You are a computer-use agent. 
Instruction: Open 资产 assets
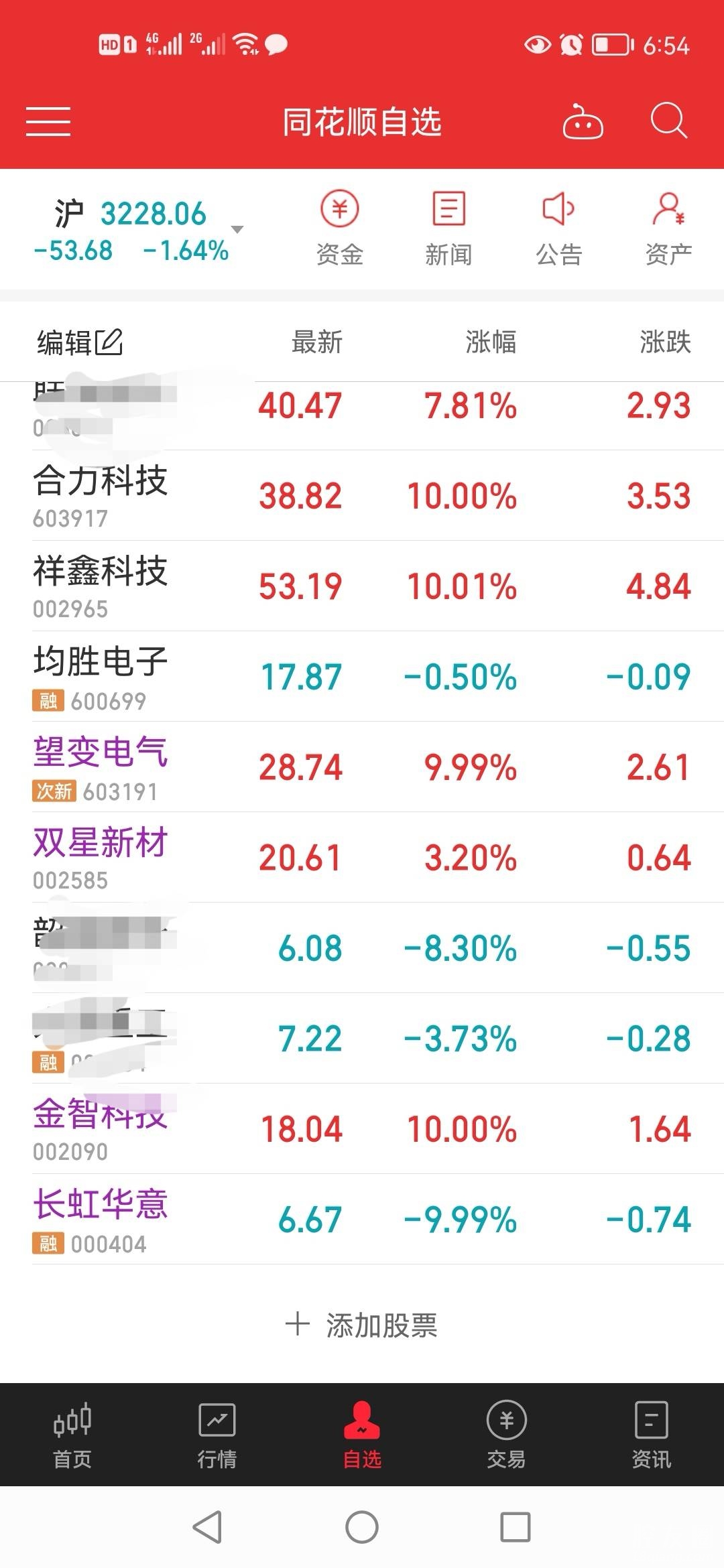[x=668, y=227]
